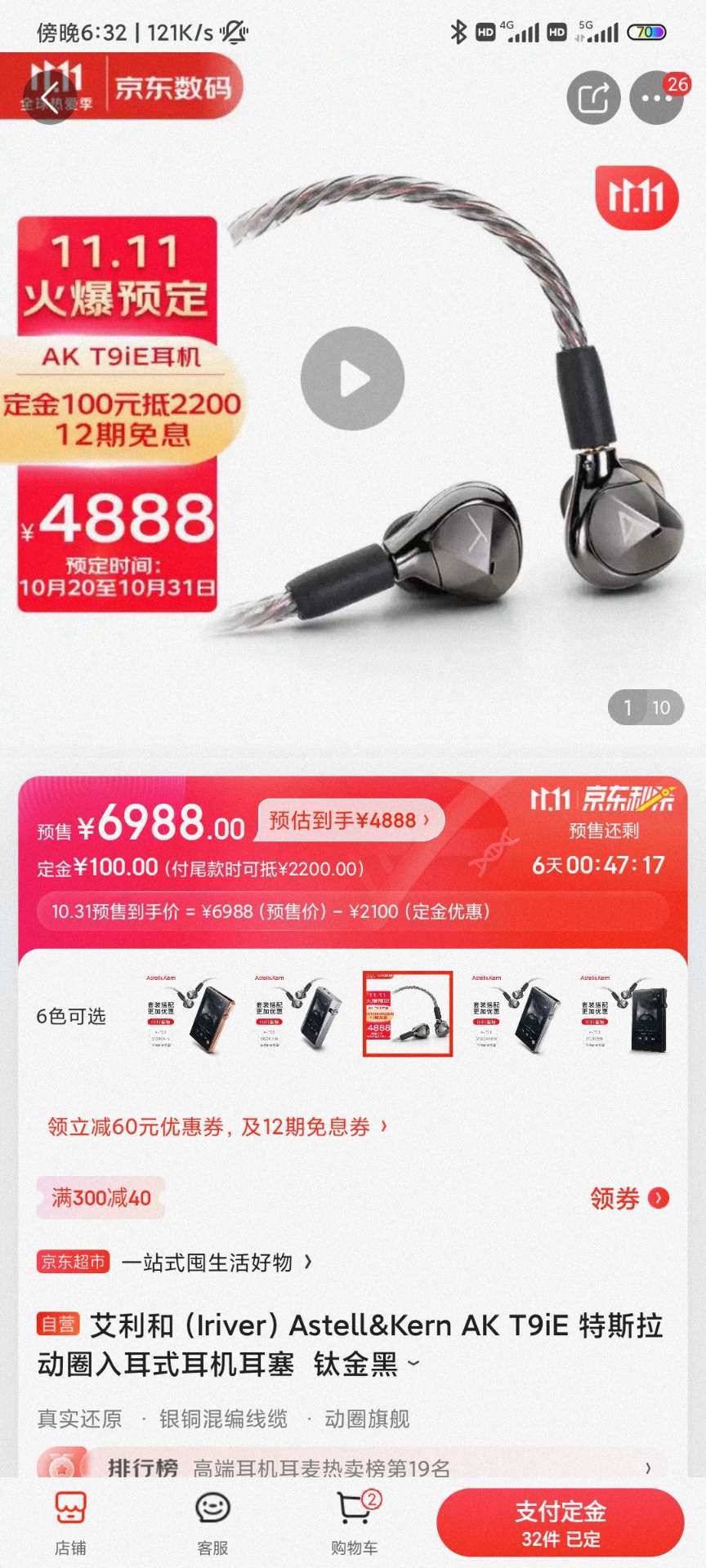The height and width of the screenshot is (1568, 706).
Task: Open the three-dot more menu
Action: point(656,98)
